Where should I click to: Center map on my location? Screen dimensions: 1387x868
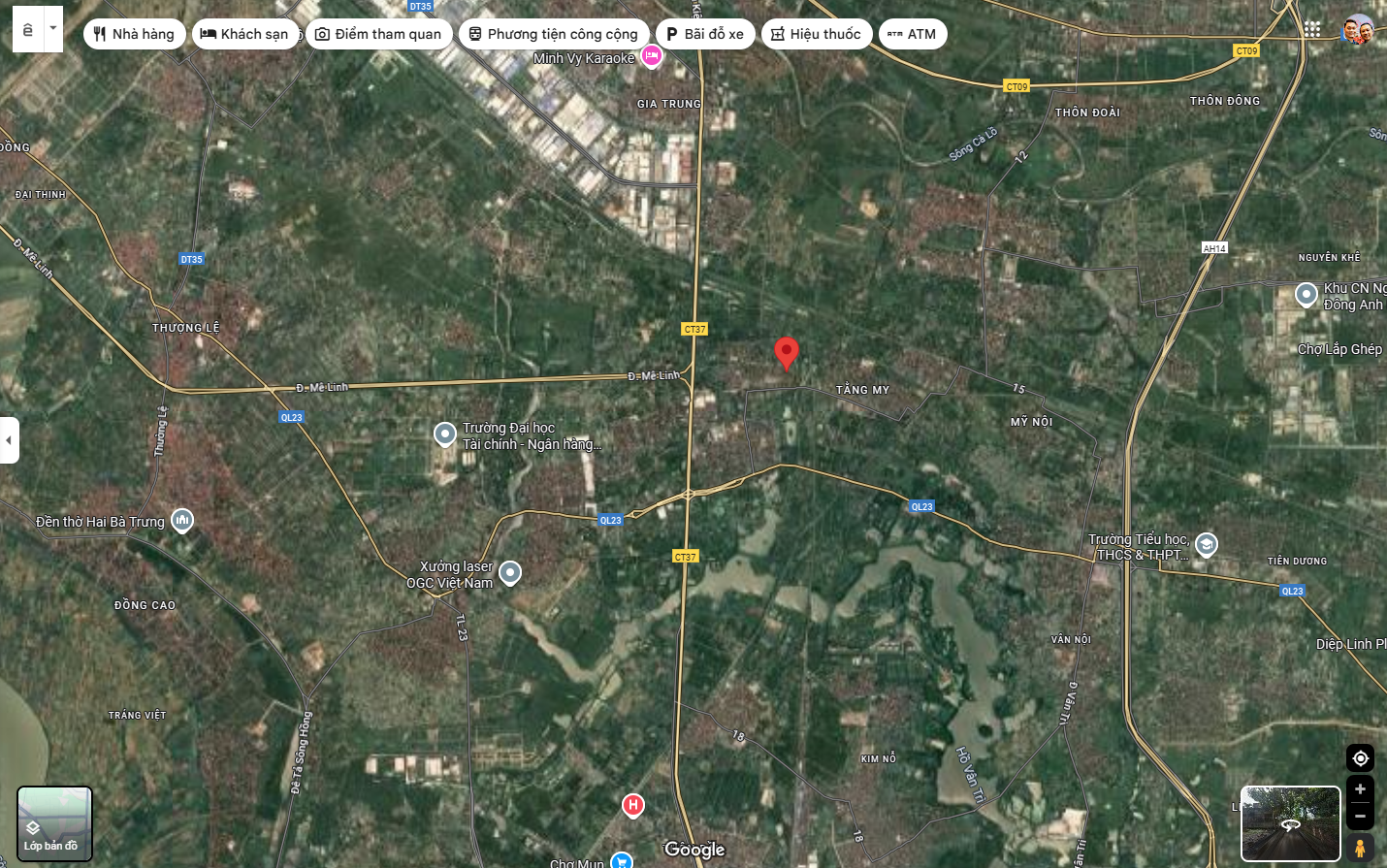[x=1360, y=758]
